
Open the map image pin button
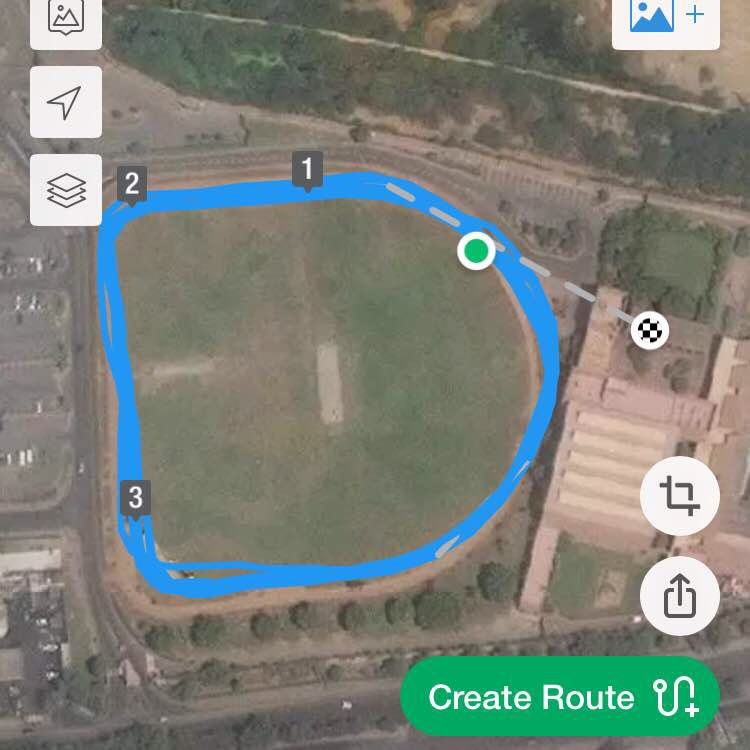click(66, 19)
